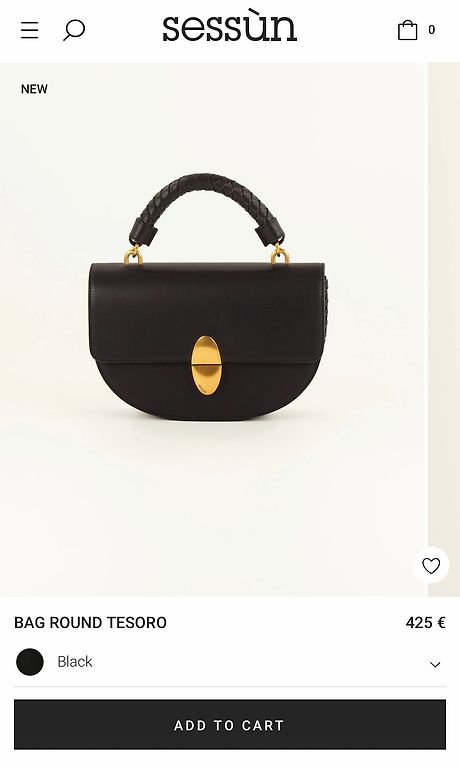Open the search magnifier
The height and width of the screenshot is (768, 460).
tap(74, 30)
